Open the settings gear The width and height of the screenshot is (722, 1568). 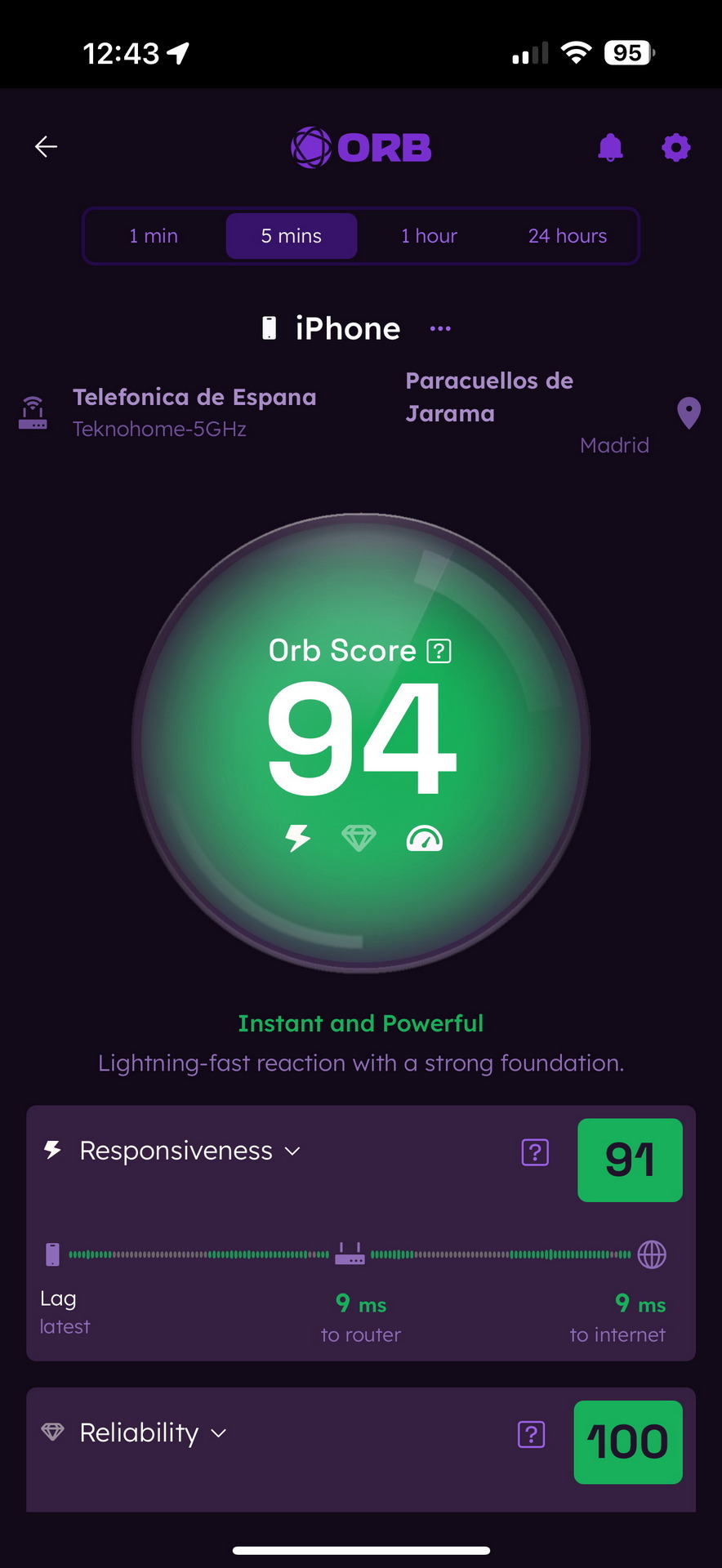[x=675, y=148]
